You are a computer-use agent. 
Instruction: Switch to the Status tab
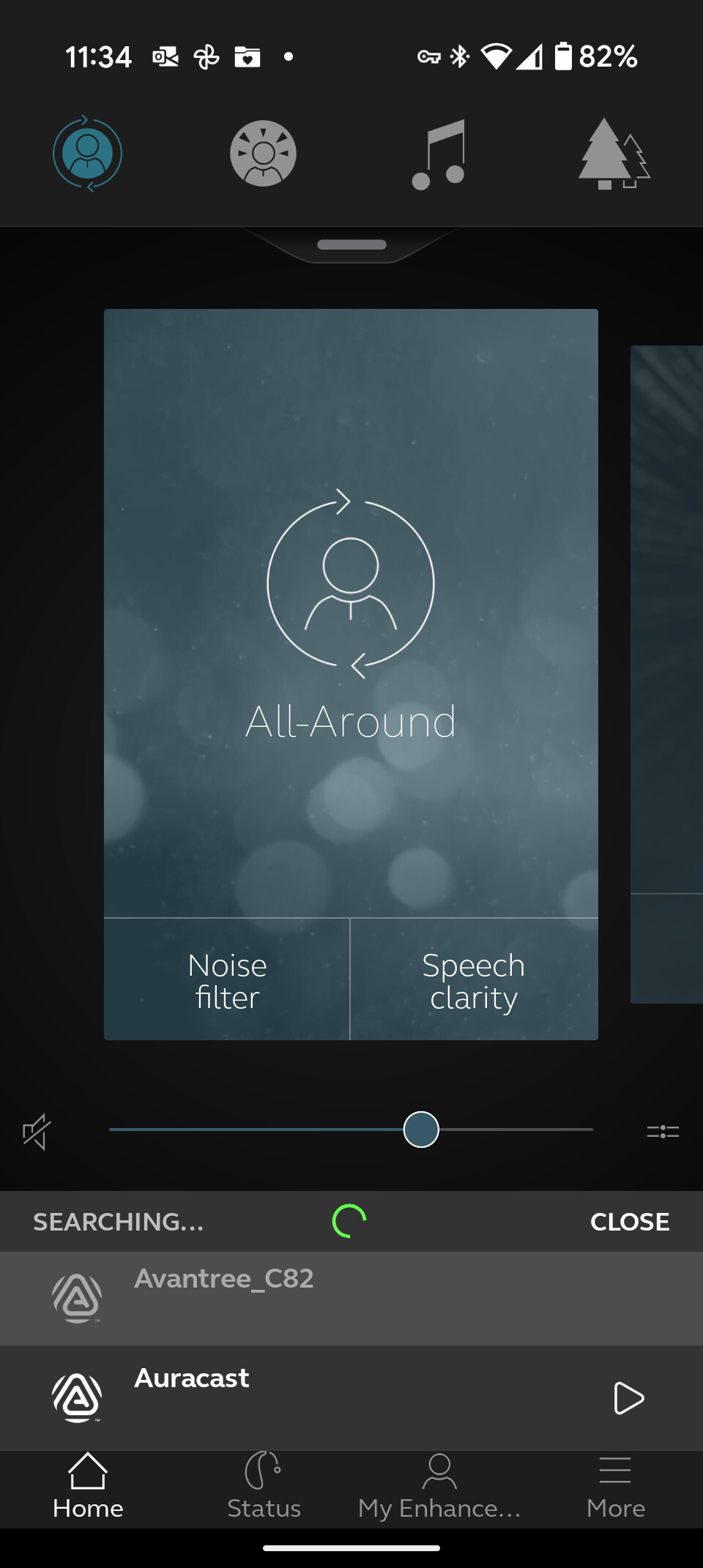pos(264,1487)
